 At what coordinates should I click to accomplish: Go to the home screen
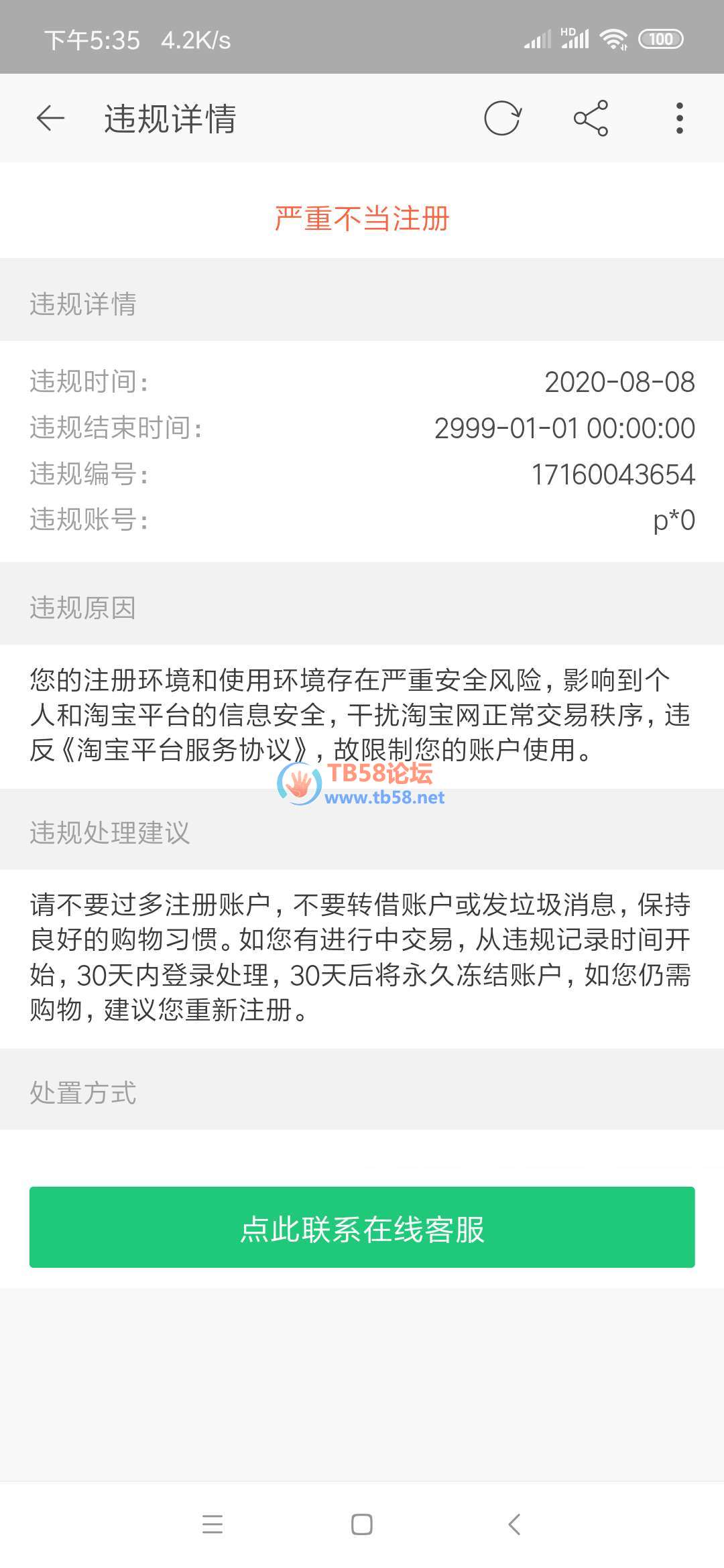pyautogui.click(x=362, y=1524)
